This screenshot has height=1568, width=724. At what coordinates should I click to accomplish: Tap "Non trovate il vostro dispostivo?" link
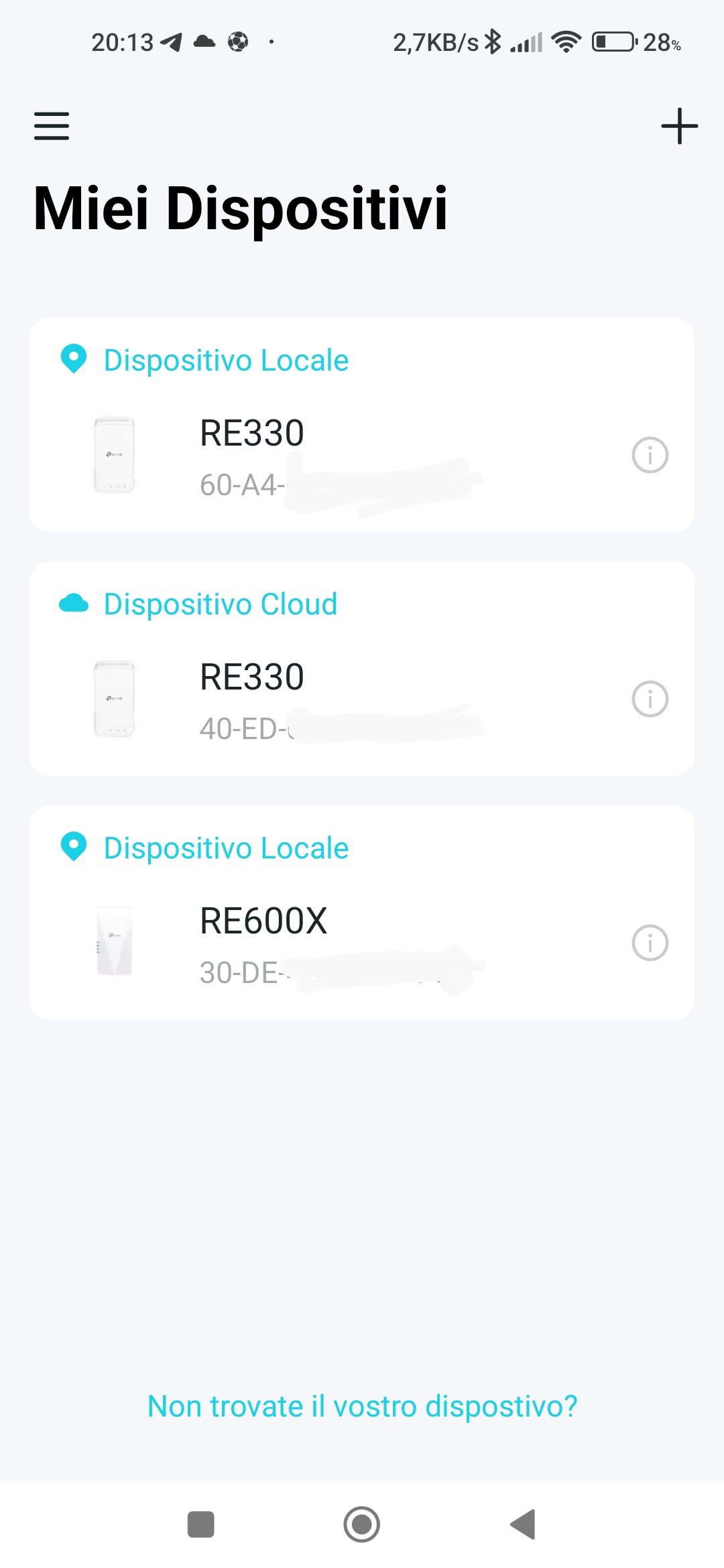point(362,1406)
